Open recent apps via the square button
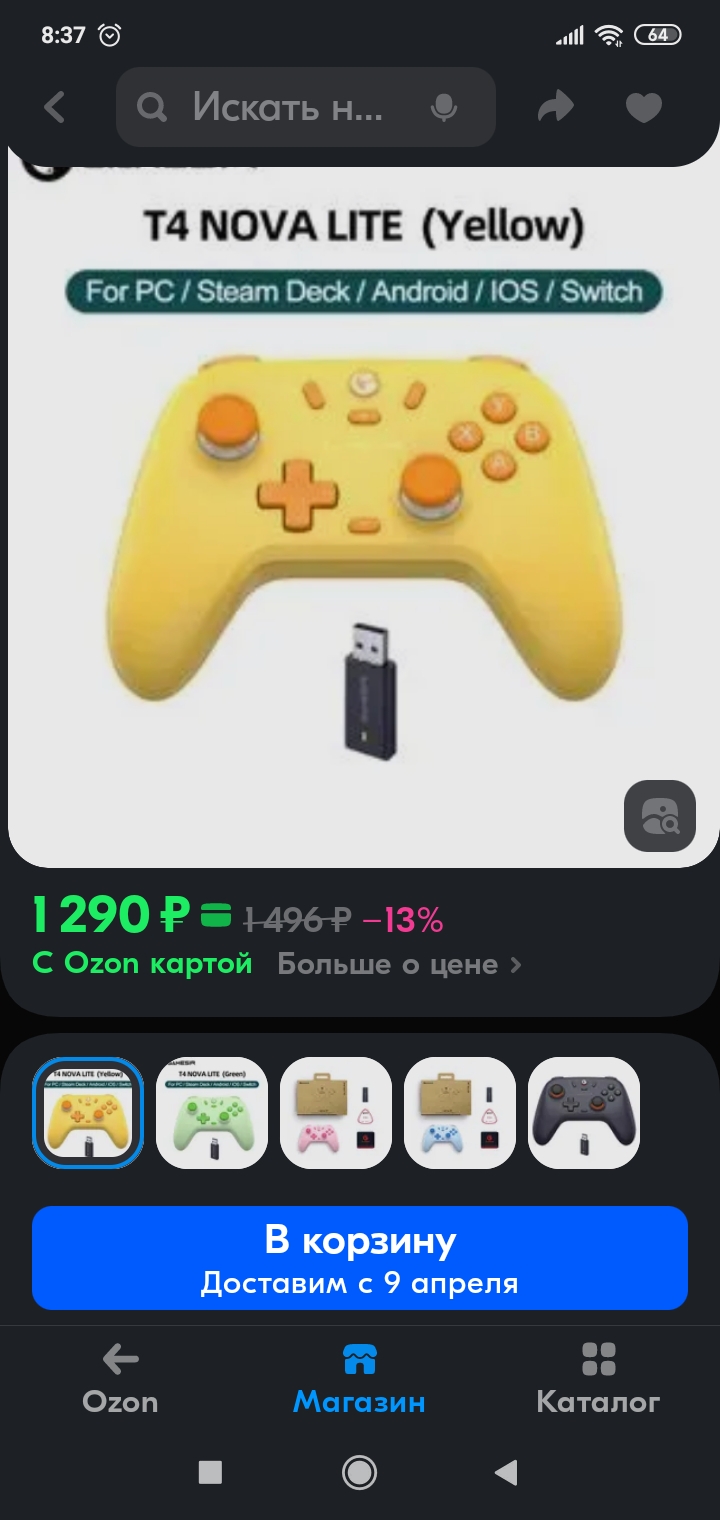 pyautogui.click(x=210, y=1472)
